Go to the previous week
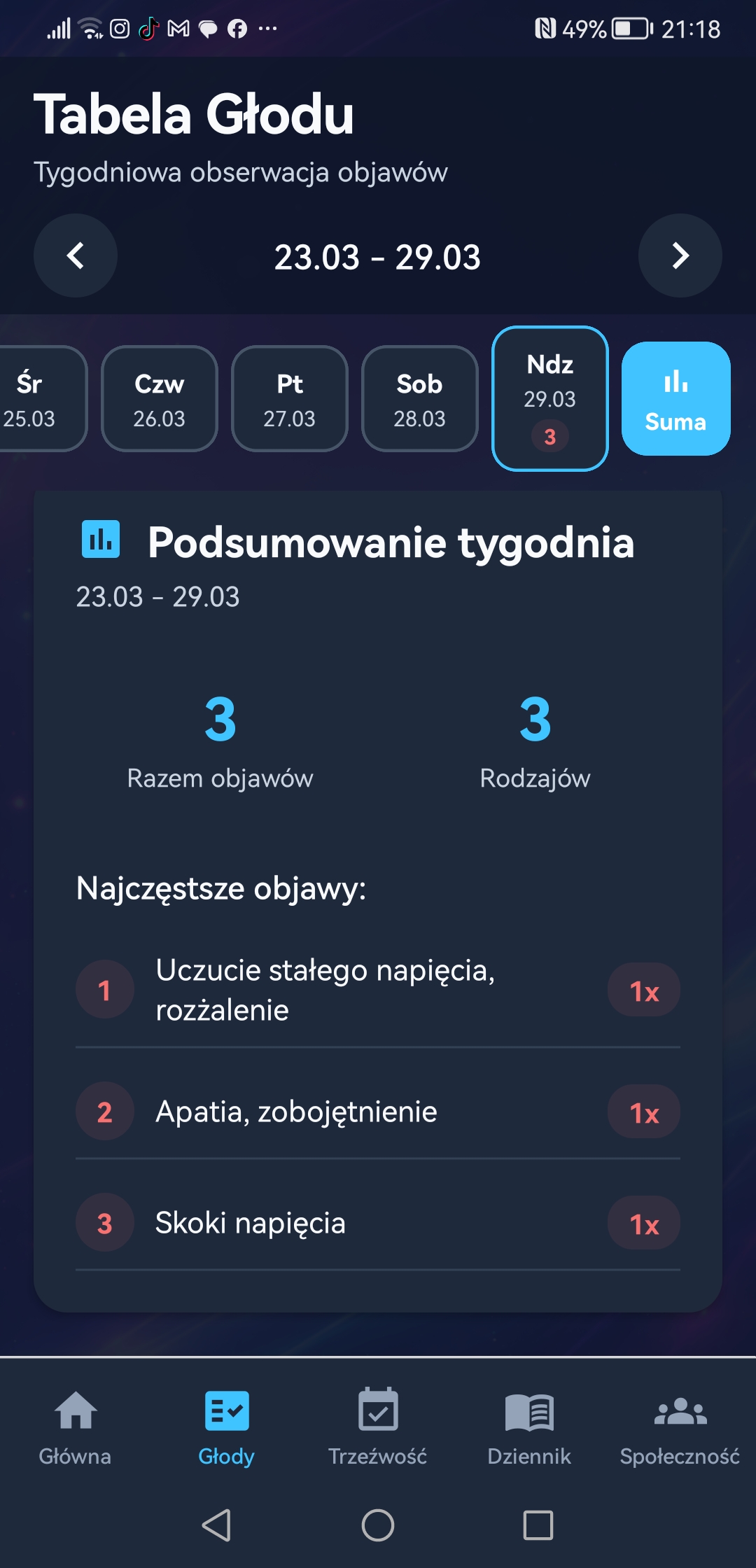 coord(76,255)
